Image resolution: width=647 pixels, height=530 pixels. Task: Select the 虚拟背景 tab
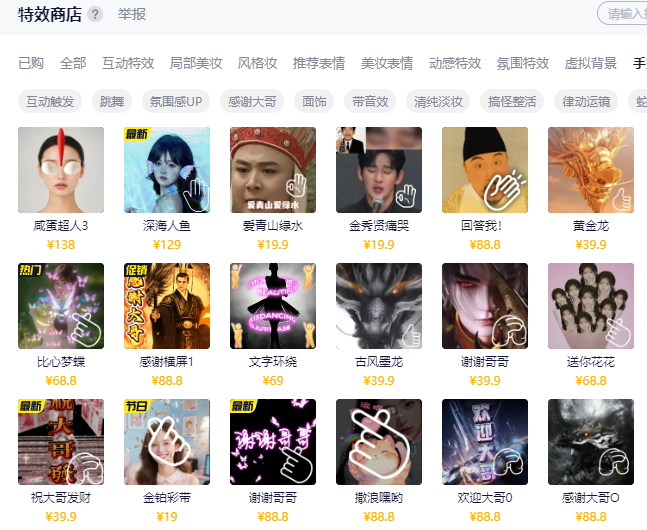pos(591,63)
